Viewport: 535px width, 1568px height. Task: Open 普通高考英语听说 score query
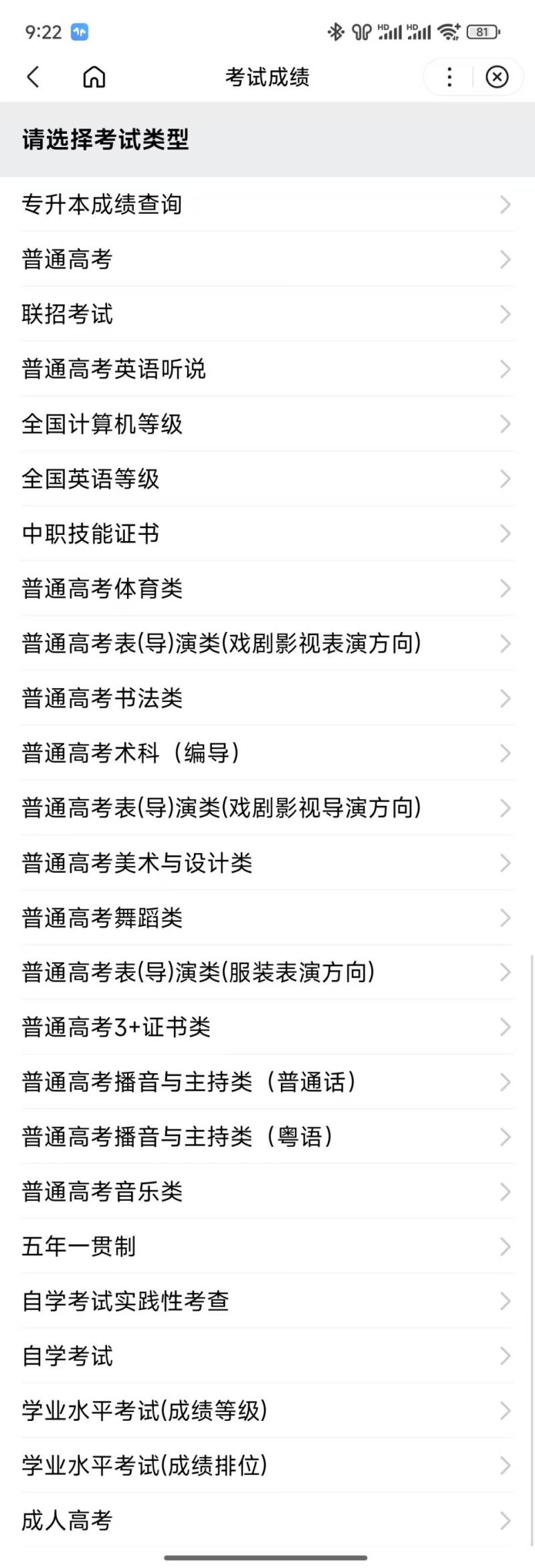coord(267,369)
